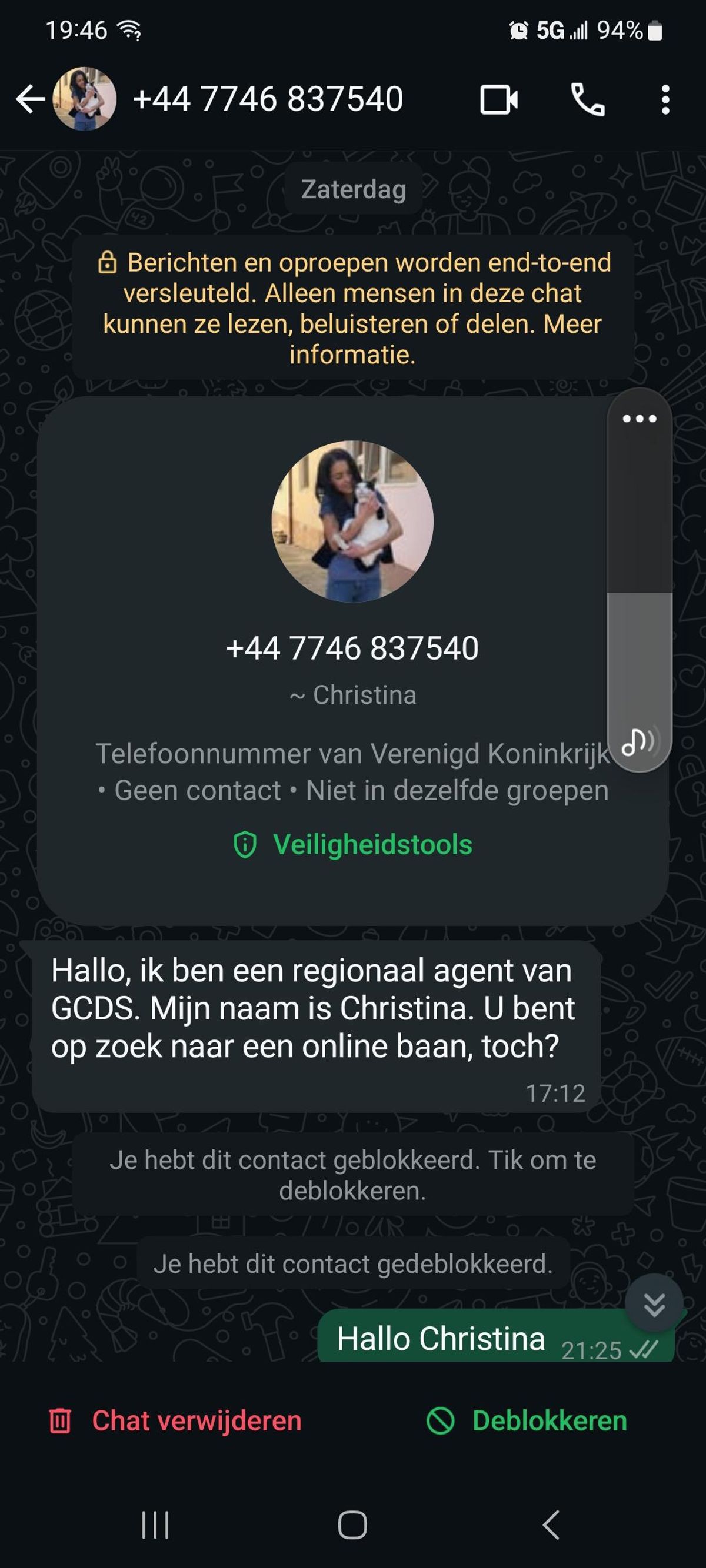Open Christina's profile photo in the card

pyautogui.click(x=352, y=521)
